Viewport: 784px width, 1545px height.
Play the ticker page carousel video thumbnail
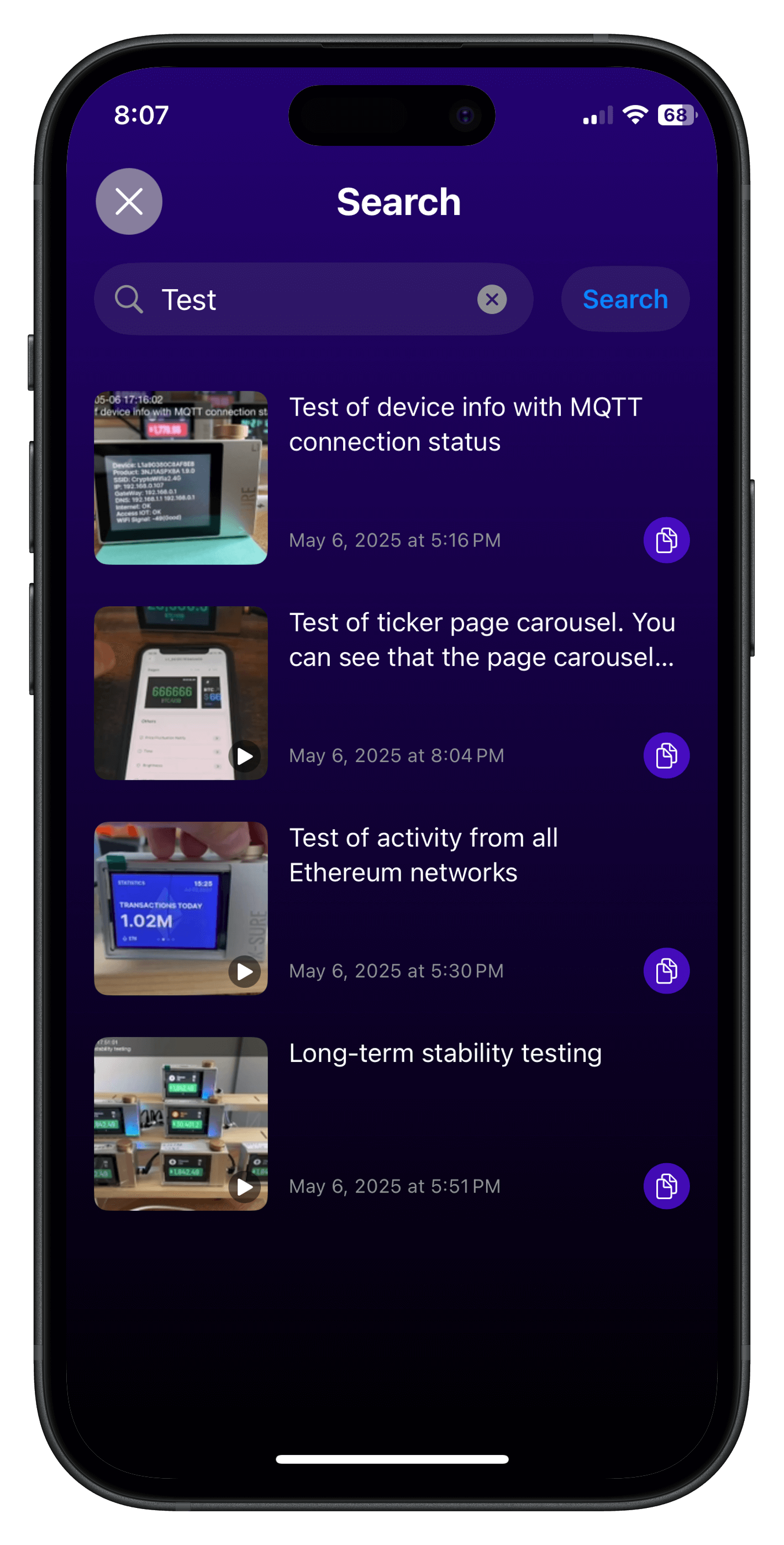click(245, 756)
